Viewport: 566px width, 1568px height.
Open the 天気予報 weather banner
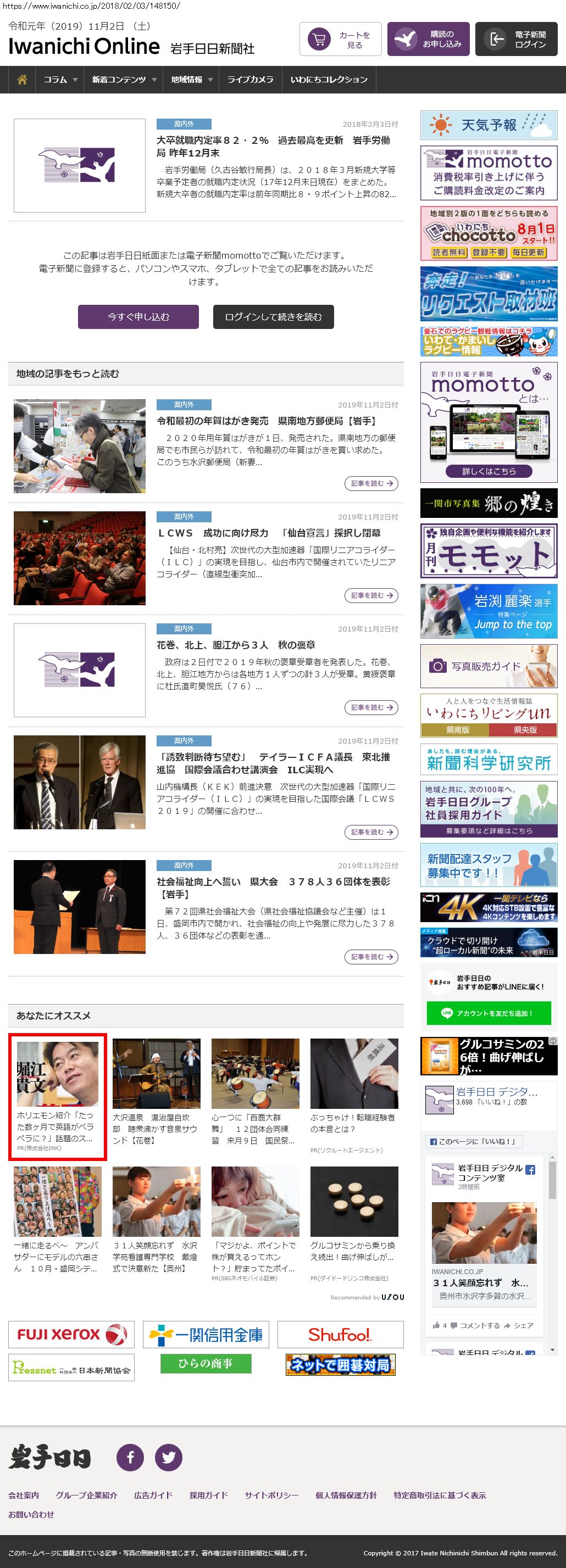click(x=489, y=125)
